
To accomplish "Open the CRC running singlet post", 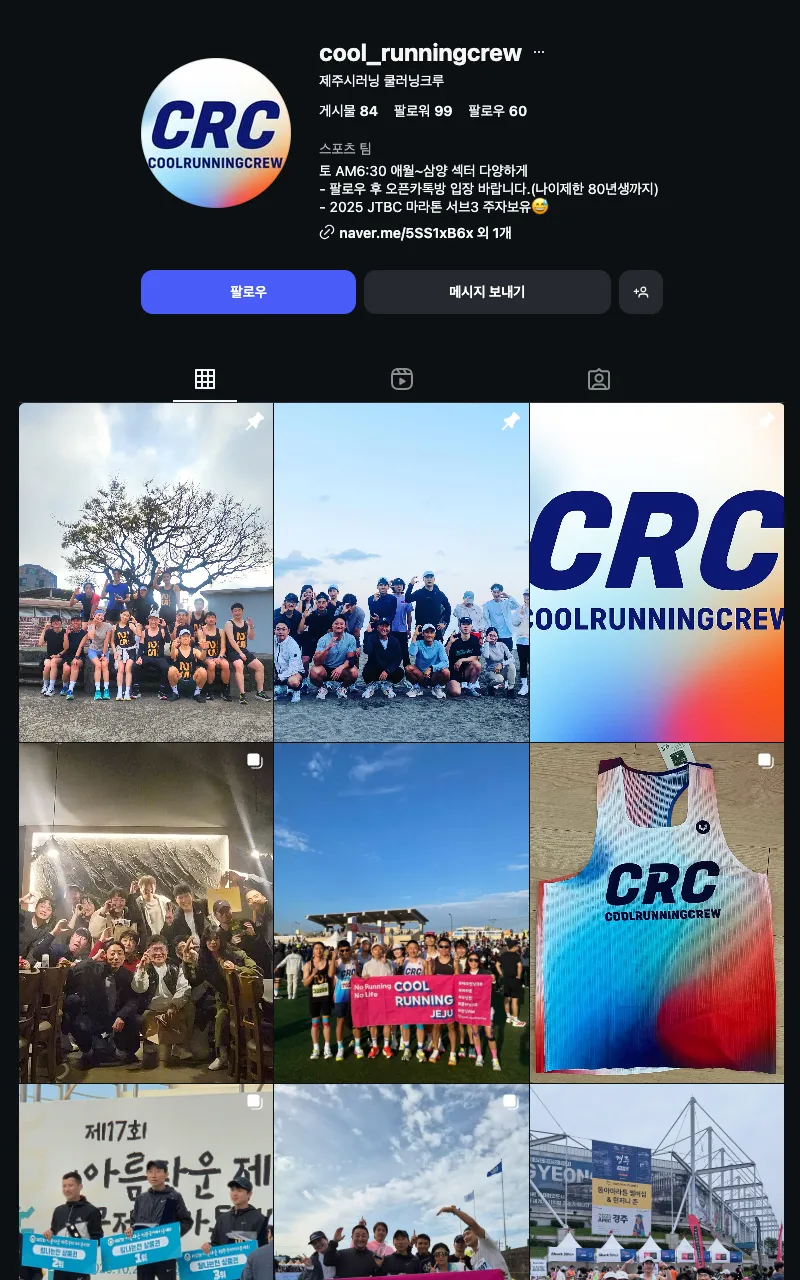I will (x=657, y=912).
